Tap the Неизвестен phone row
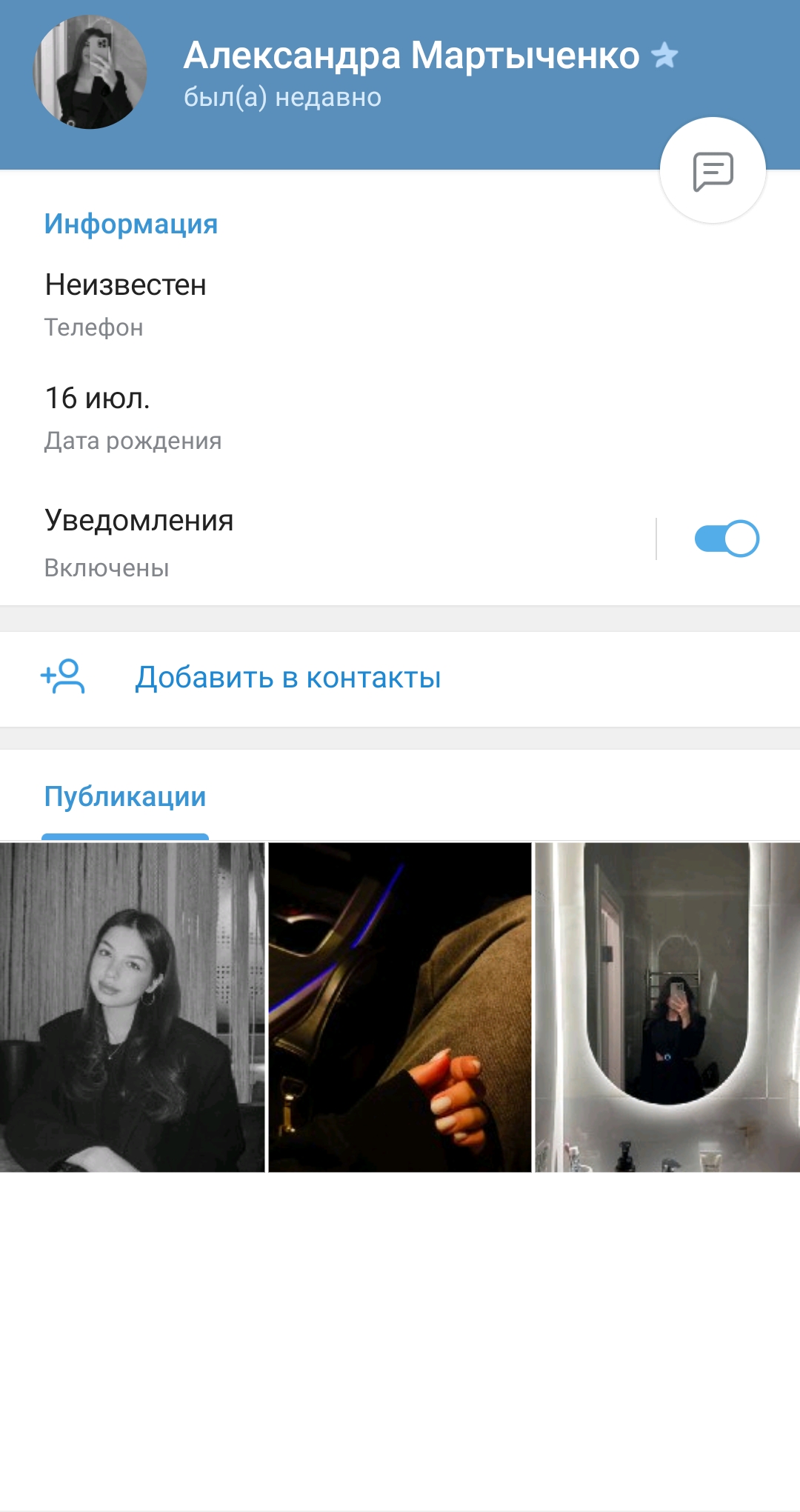Viewport: 800px width, 1512px height. click(x=400, y=304)
